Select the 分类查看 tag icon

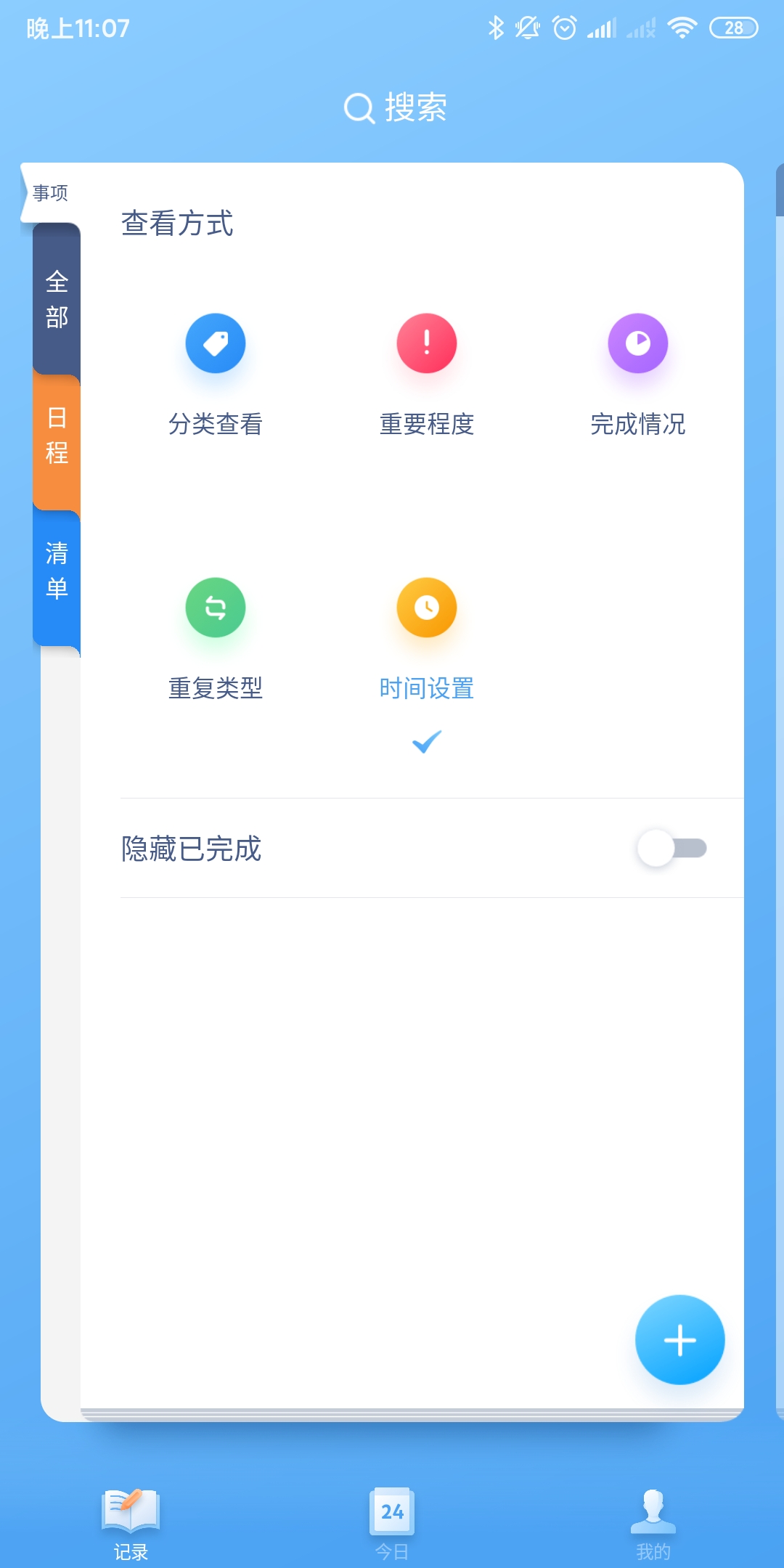coord(215,344)
